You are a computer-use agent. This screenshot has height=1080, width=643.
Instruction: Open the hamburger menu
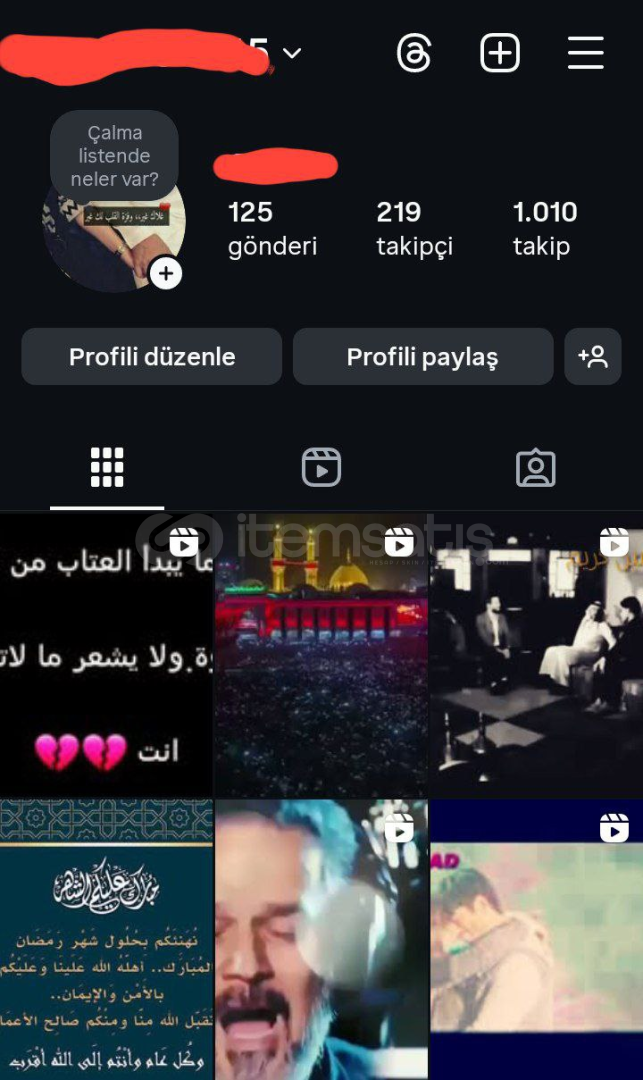click(x=586, y=53)
